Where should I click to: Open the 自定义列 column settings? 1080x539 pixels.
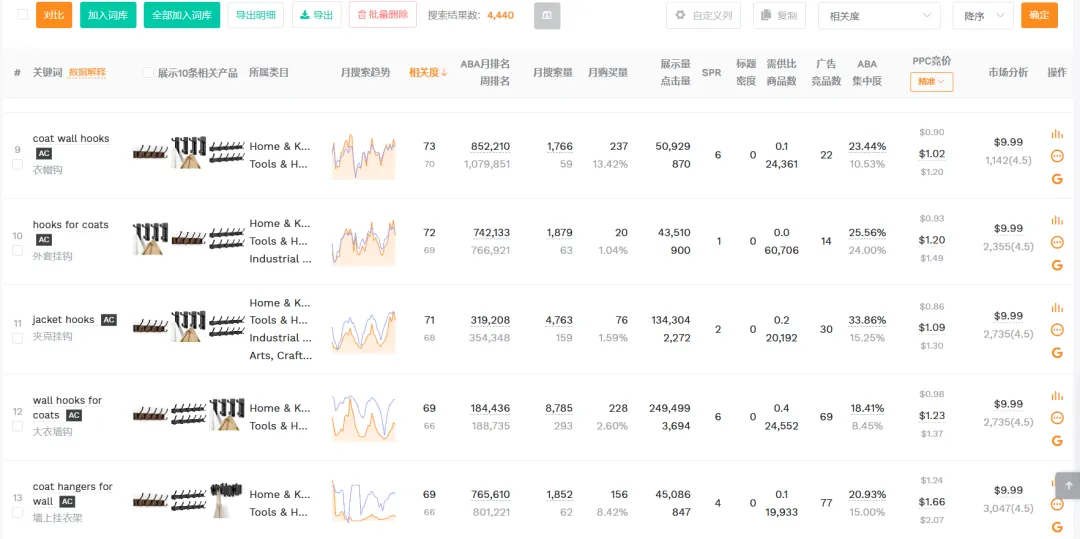[x=702, y=15]
